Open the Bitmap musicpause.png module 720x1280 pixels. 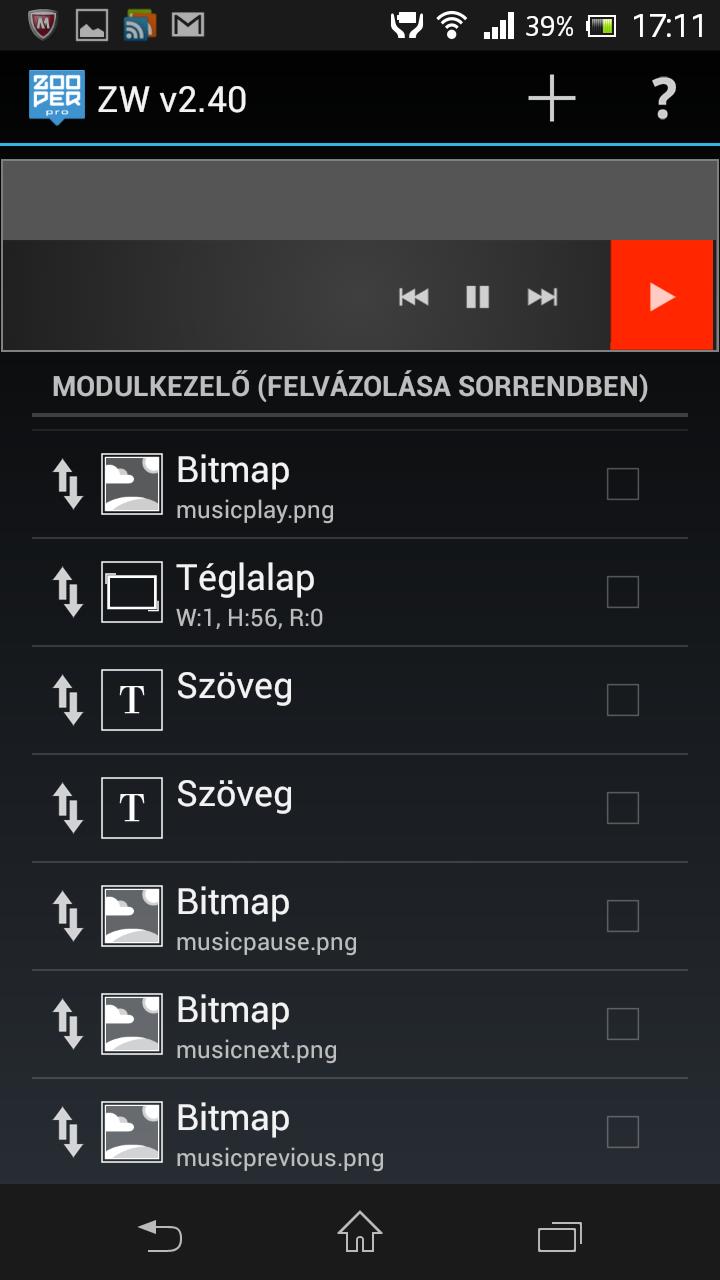[x=360, y=916]
